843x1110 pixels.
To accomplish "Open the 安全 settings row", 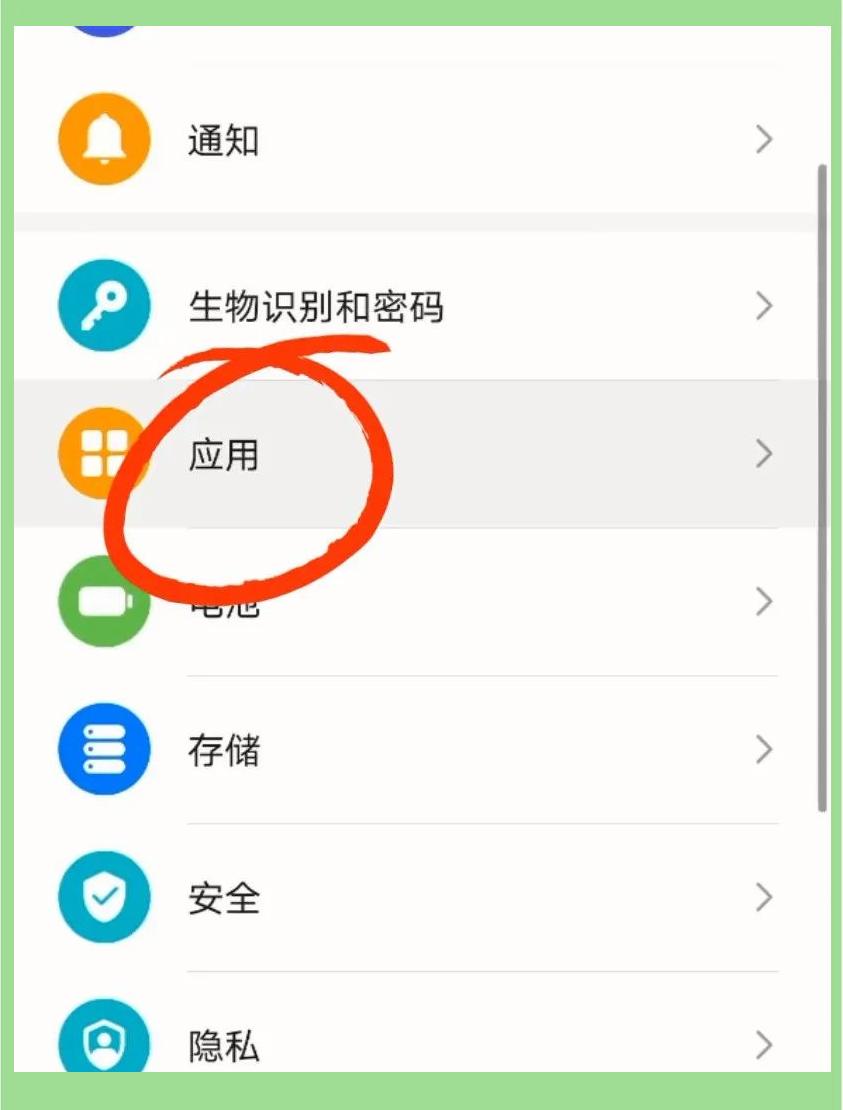I will (420, 897).
